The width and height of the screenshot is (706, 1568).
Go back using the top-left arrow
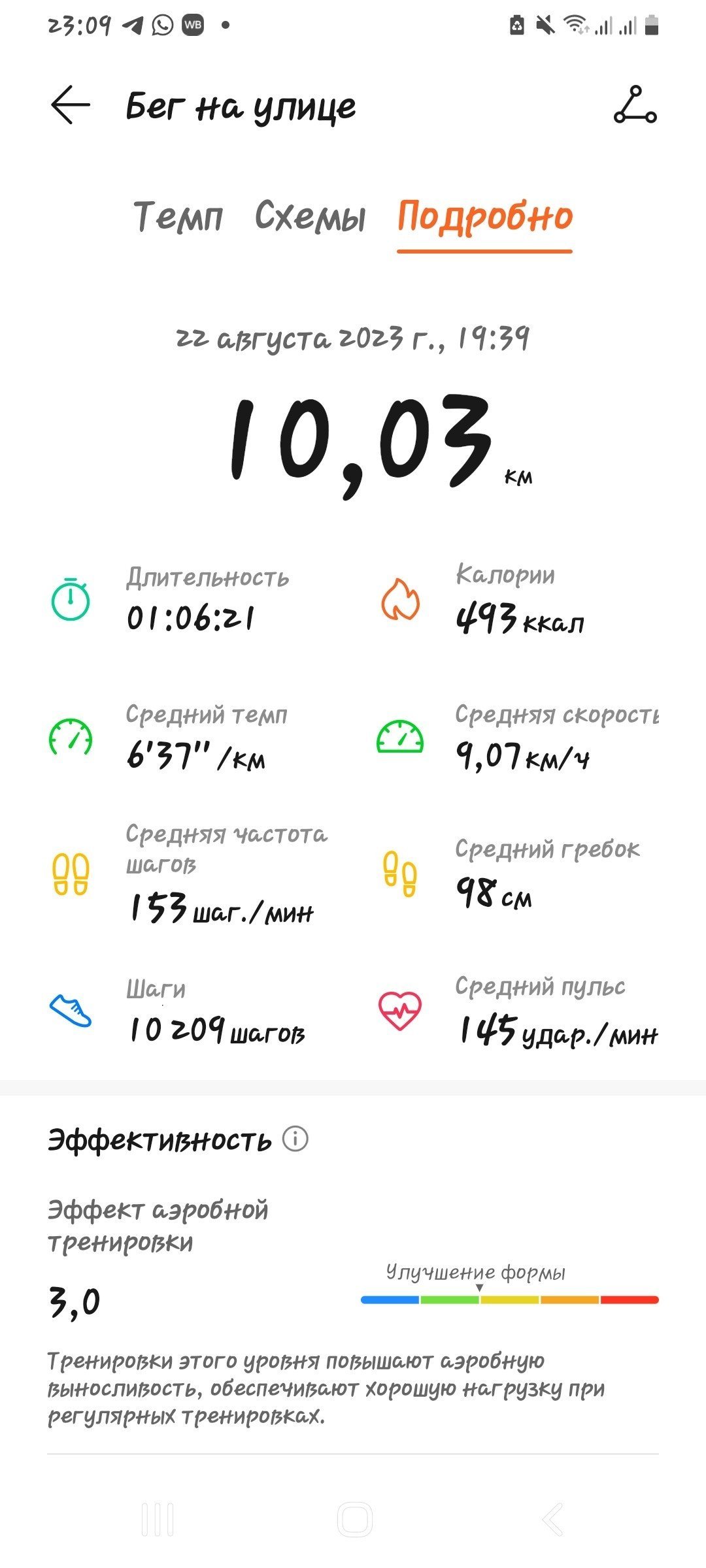[x=71, y=105]
